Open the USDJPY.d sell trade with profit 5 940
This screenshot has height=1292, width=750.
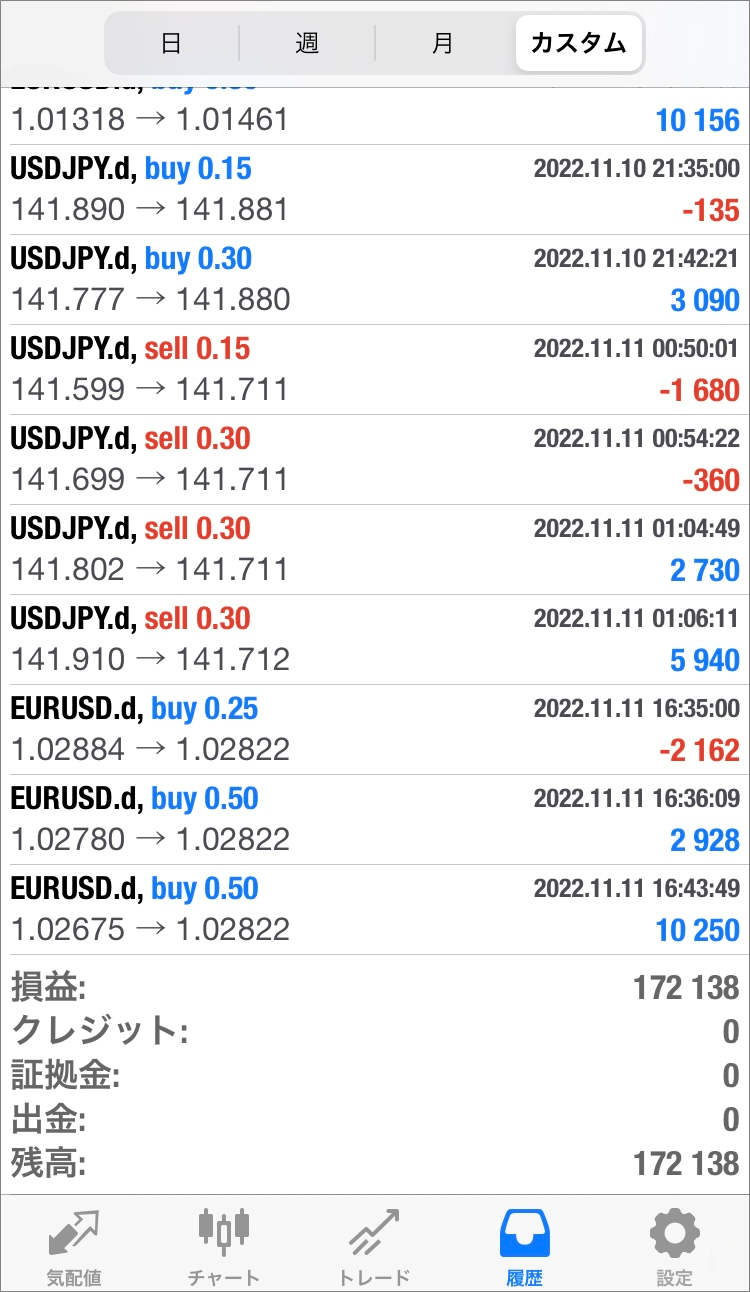[375, 640]
